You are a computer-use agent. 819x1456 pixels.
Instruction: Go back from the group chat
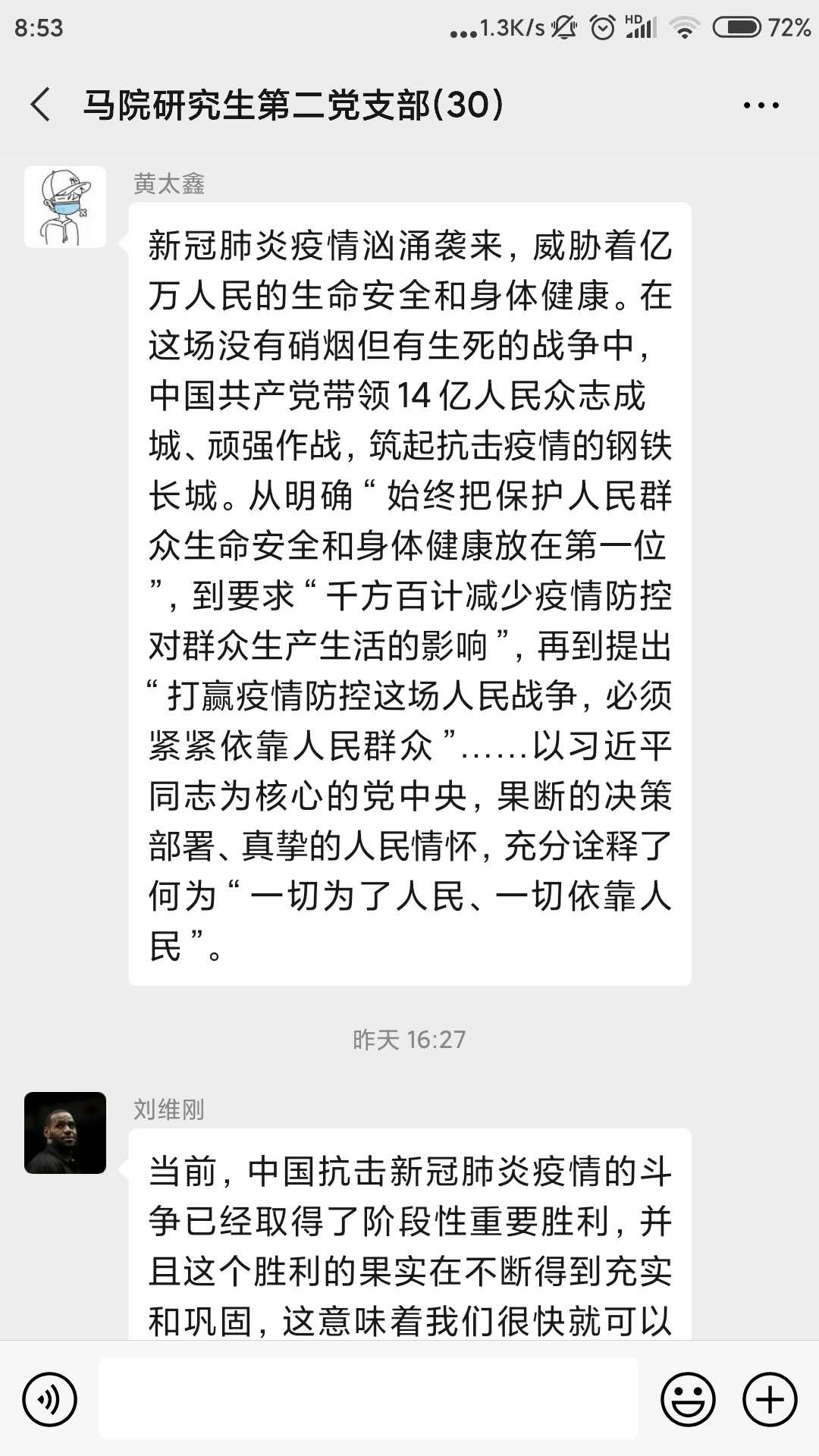tap(41, 105)
